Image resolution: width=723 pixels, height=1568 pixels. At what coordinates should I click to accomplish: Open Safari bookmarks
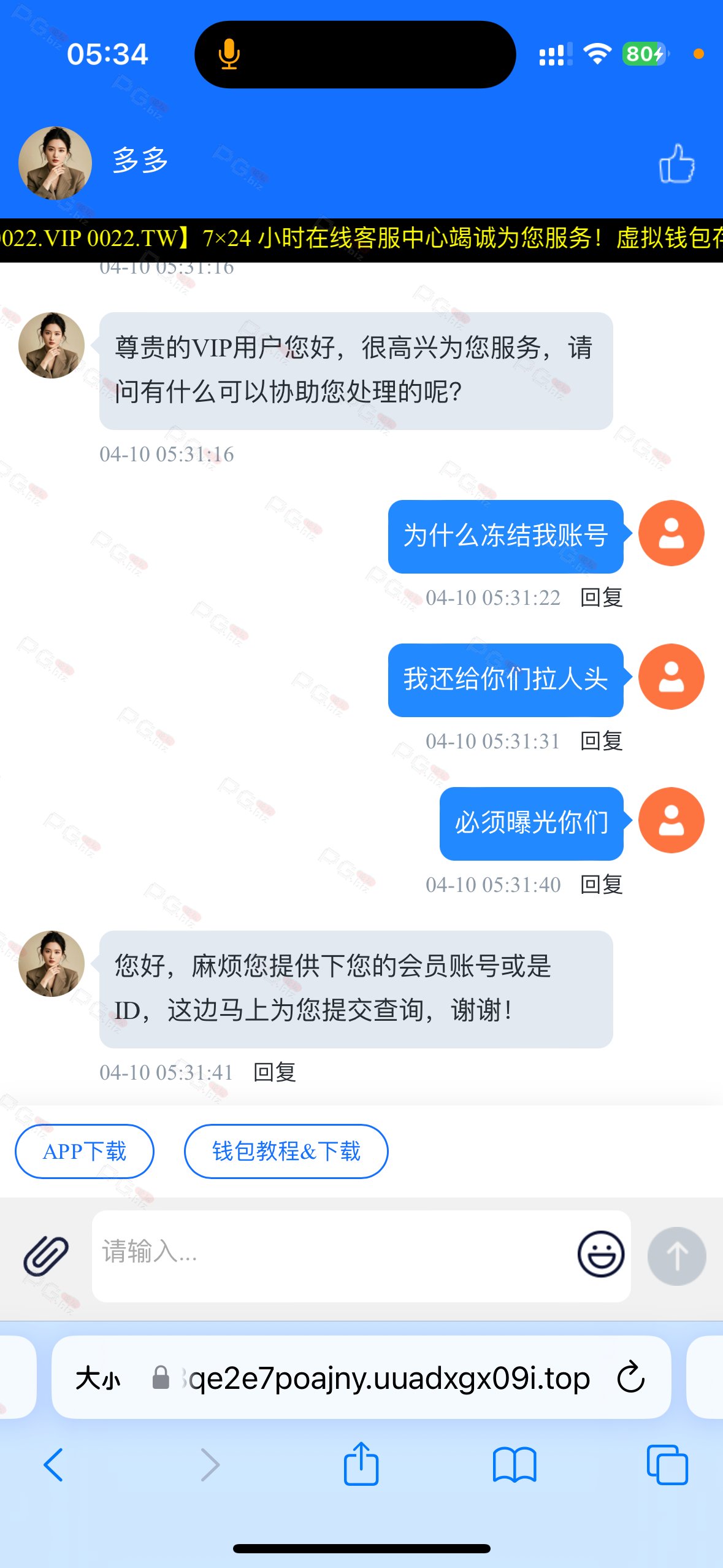tap(515, 1465)
